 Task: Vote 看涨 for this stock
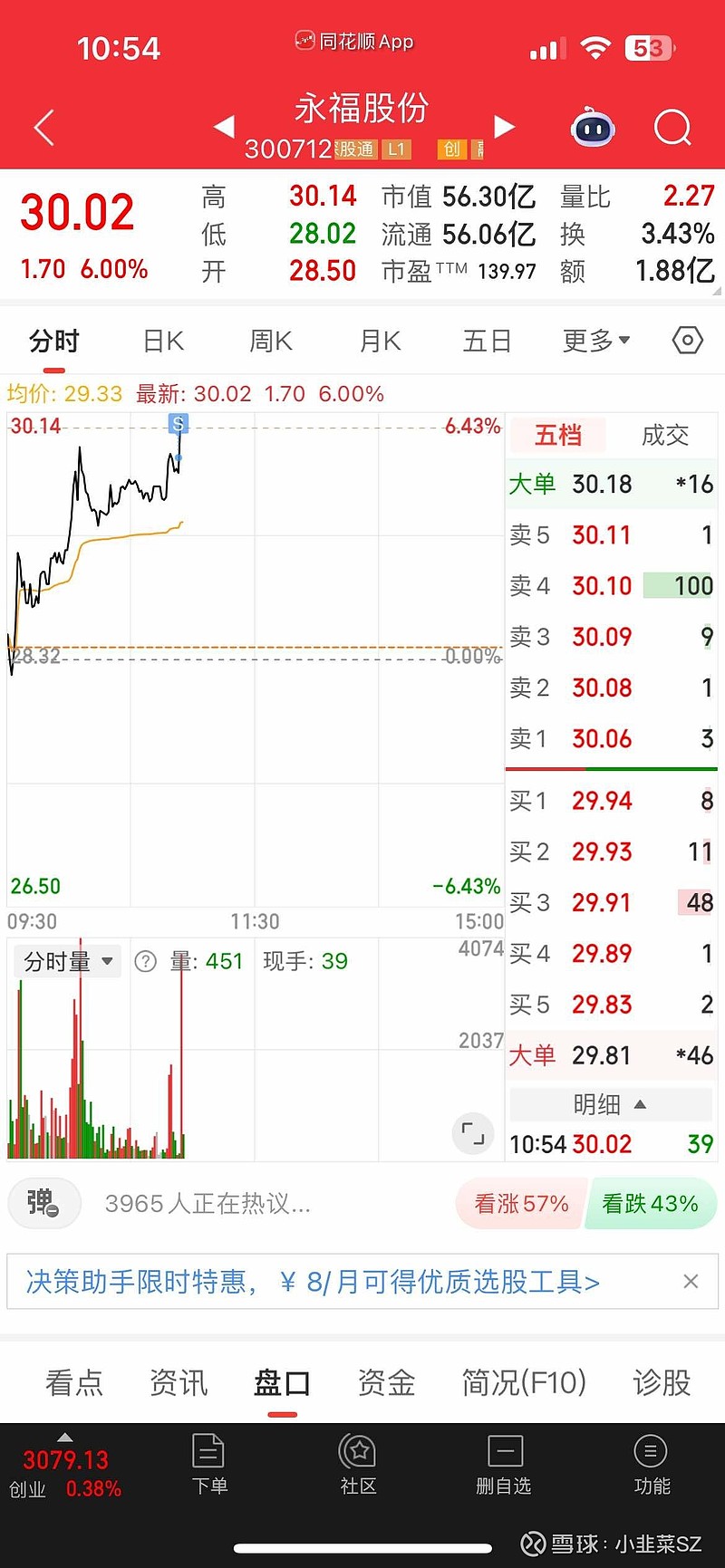[521, 1204]
